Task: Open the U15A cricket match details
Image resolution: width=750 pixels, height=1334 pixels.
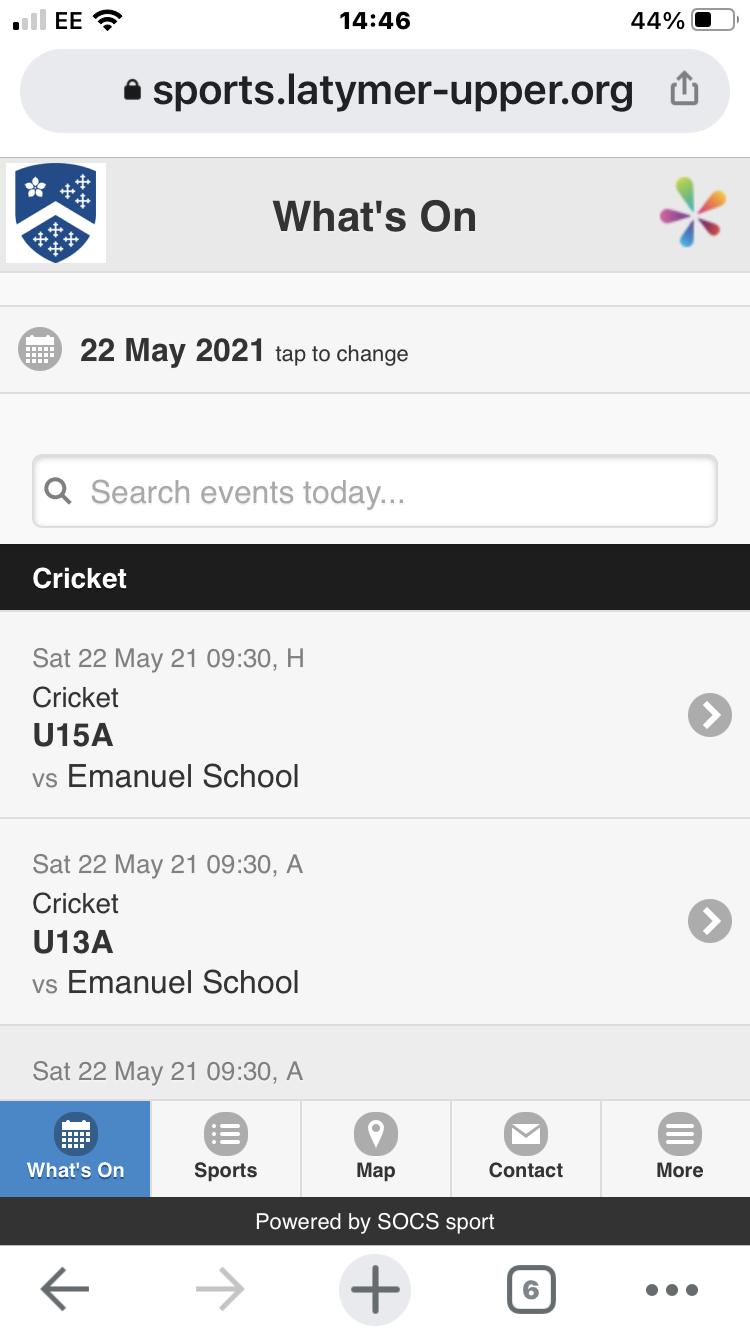Action: 375,716
